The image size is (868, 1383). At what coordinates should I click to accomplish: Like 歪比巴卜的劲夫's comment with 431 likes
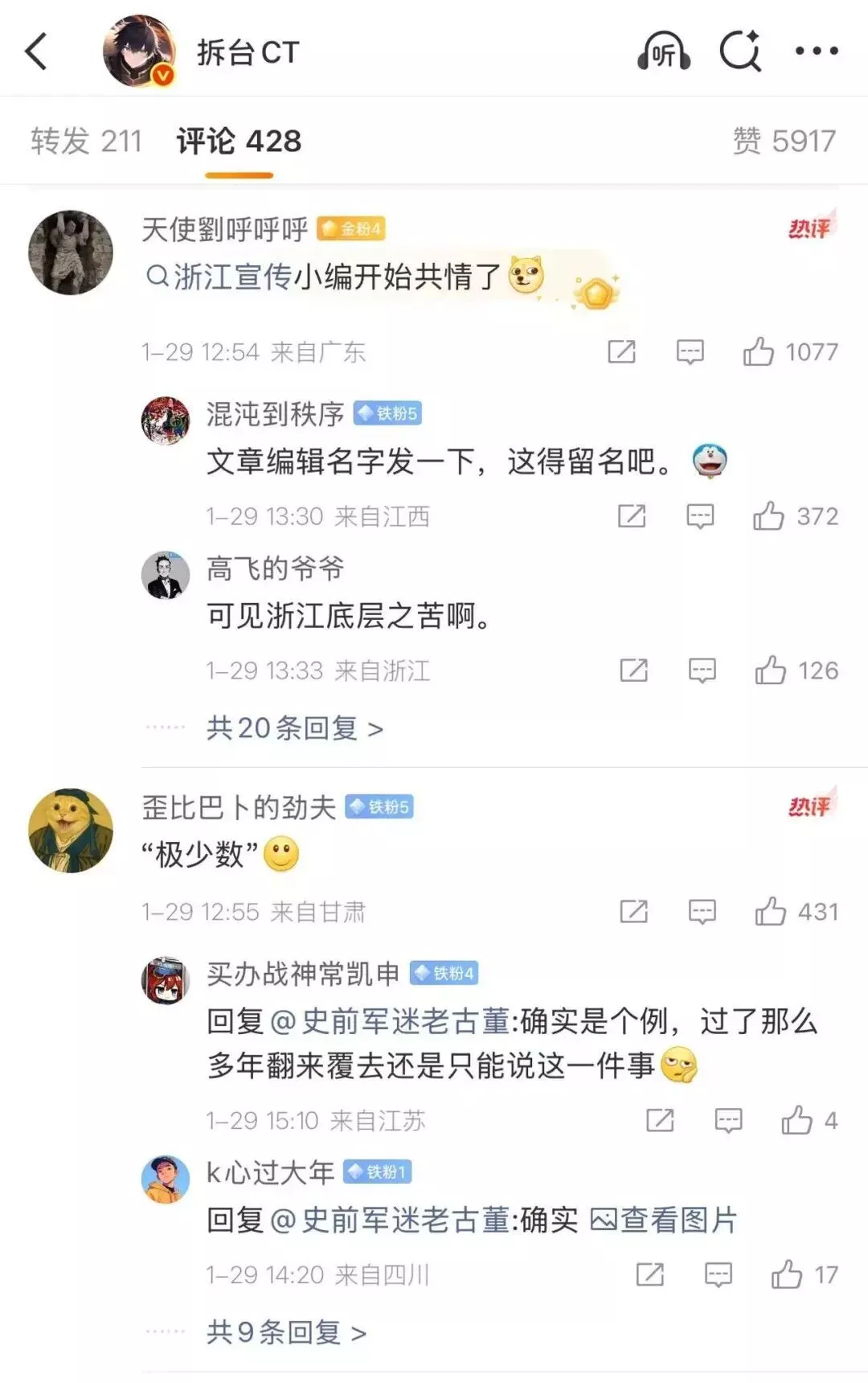tap(770, 912)
